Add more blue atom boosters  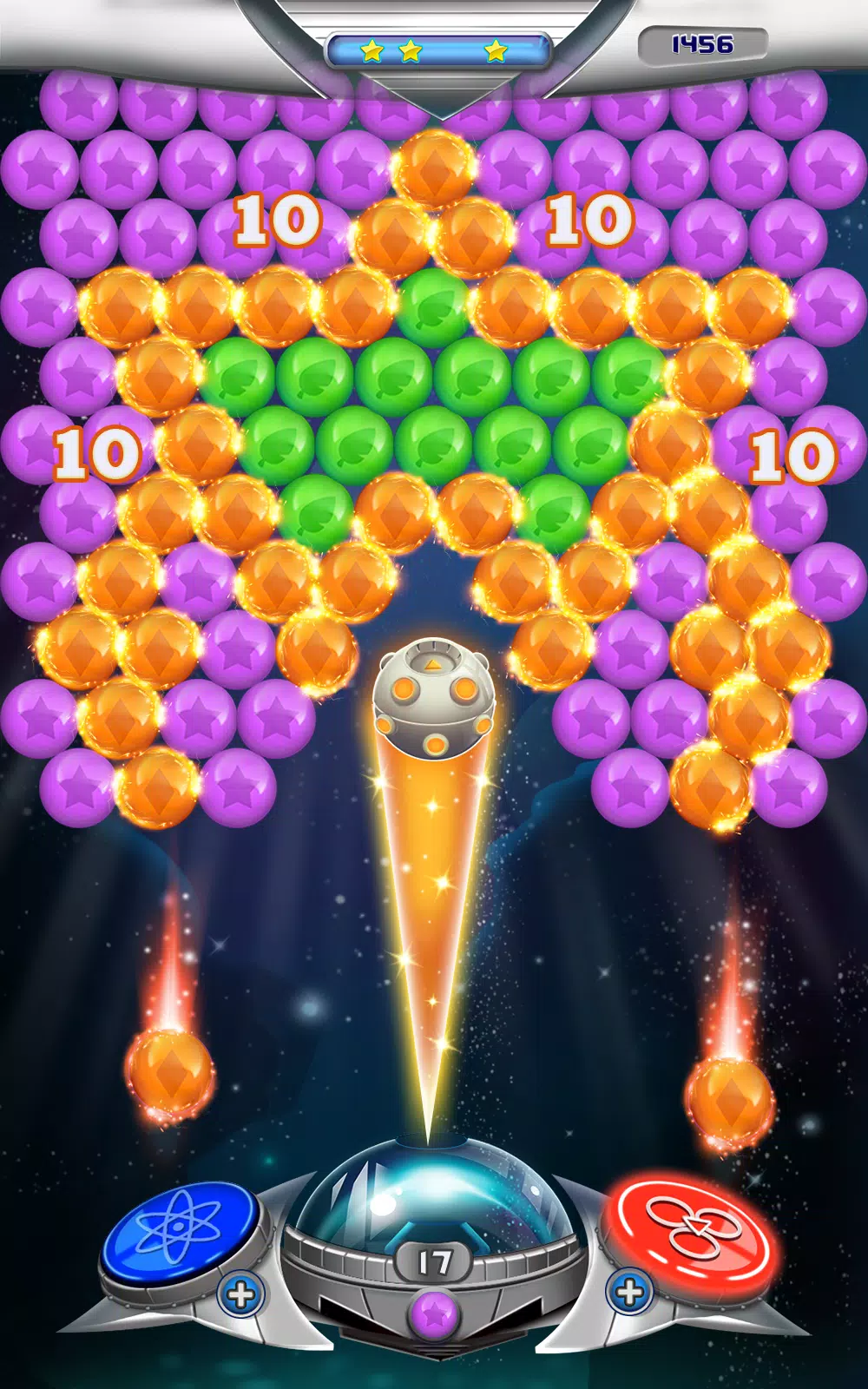240,1295
